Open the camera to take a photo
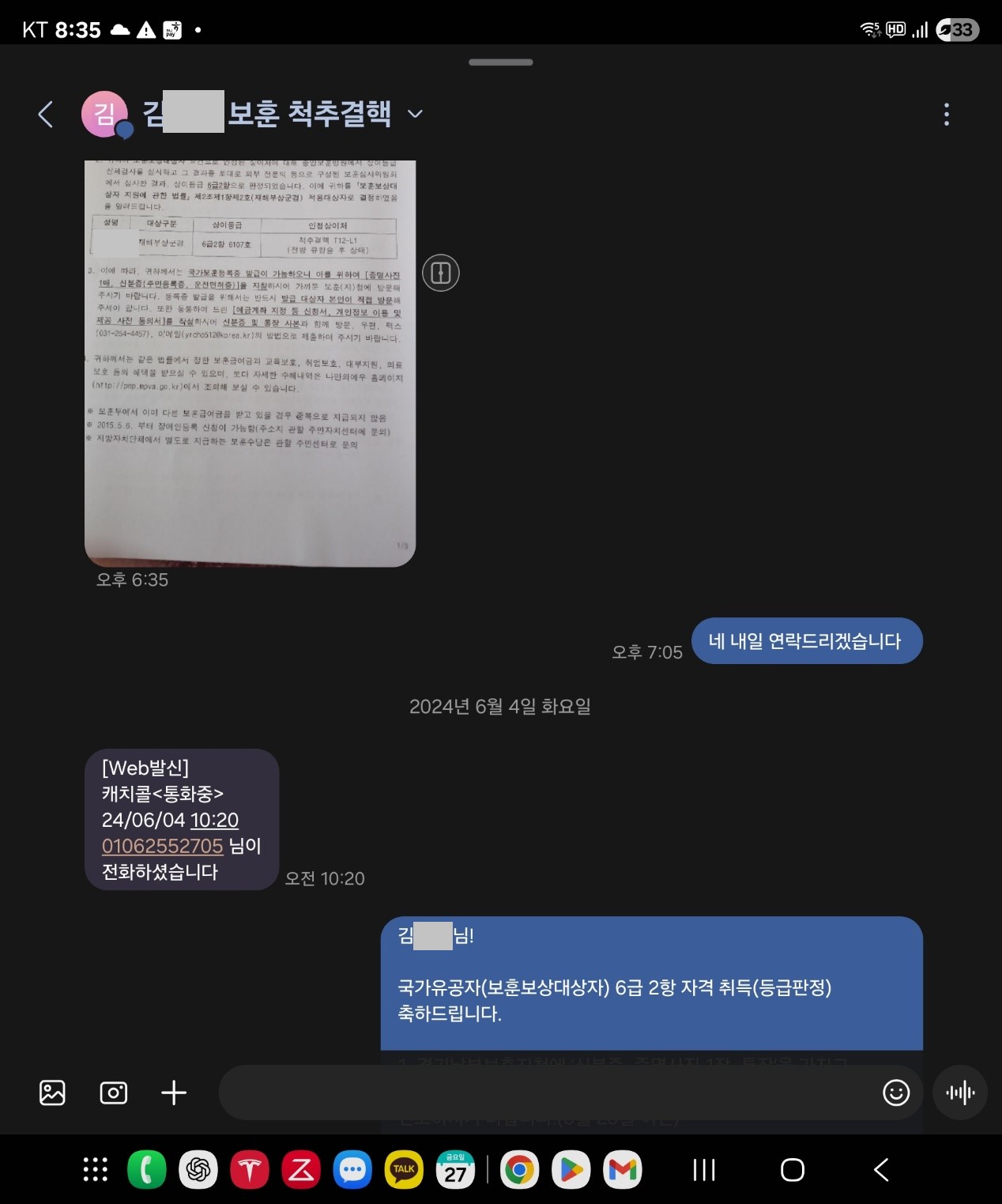Image resolution: width=1002 pixels, height=1204 pixels. [113, 1093]
